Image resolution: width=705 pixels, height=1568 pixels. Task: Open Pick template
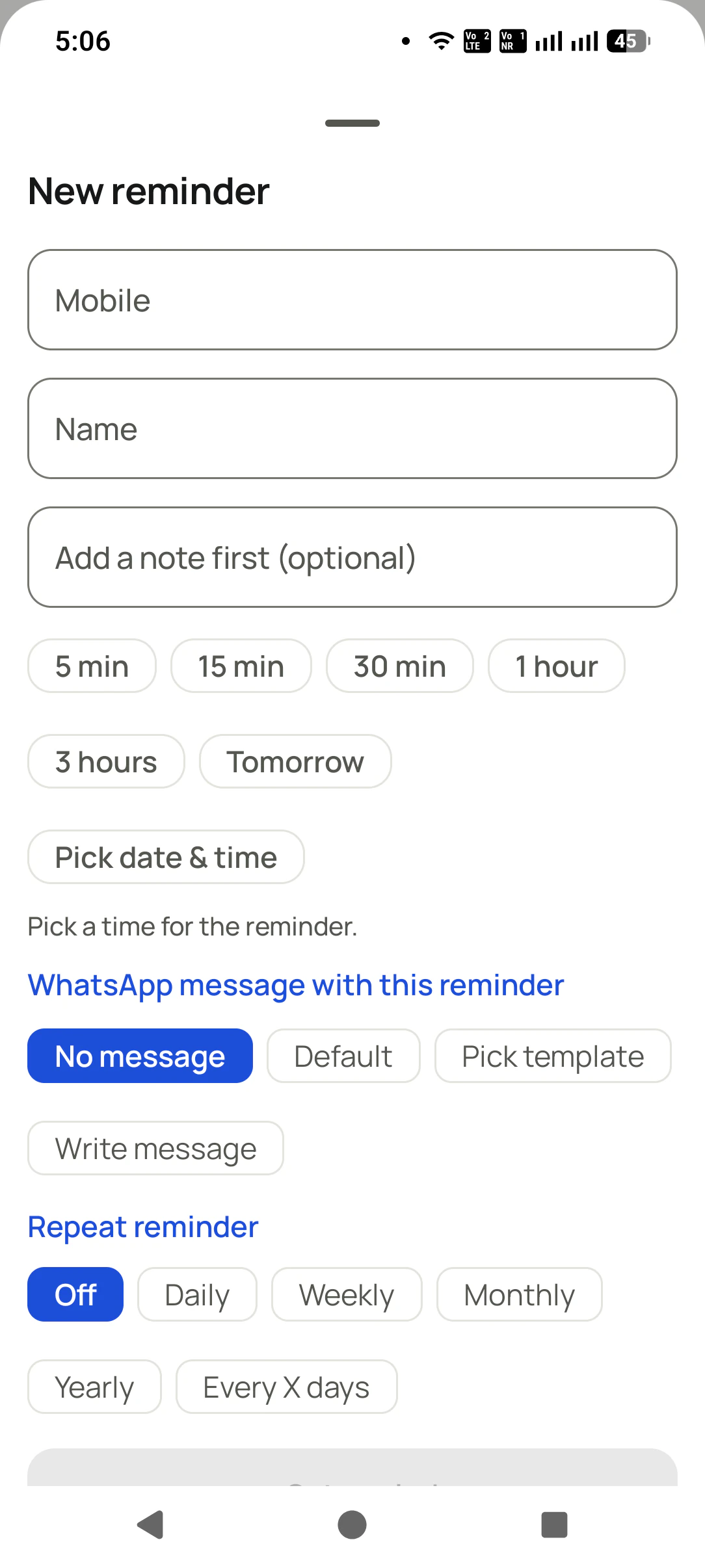pyautogui.click(x=553, y=1056)
